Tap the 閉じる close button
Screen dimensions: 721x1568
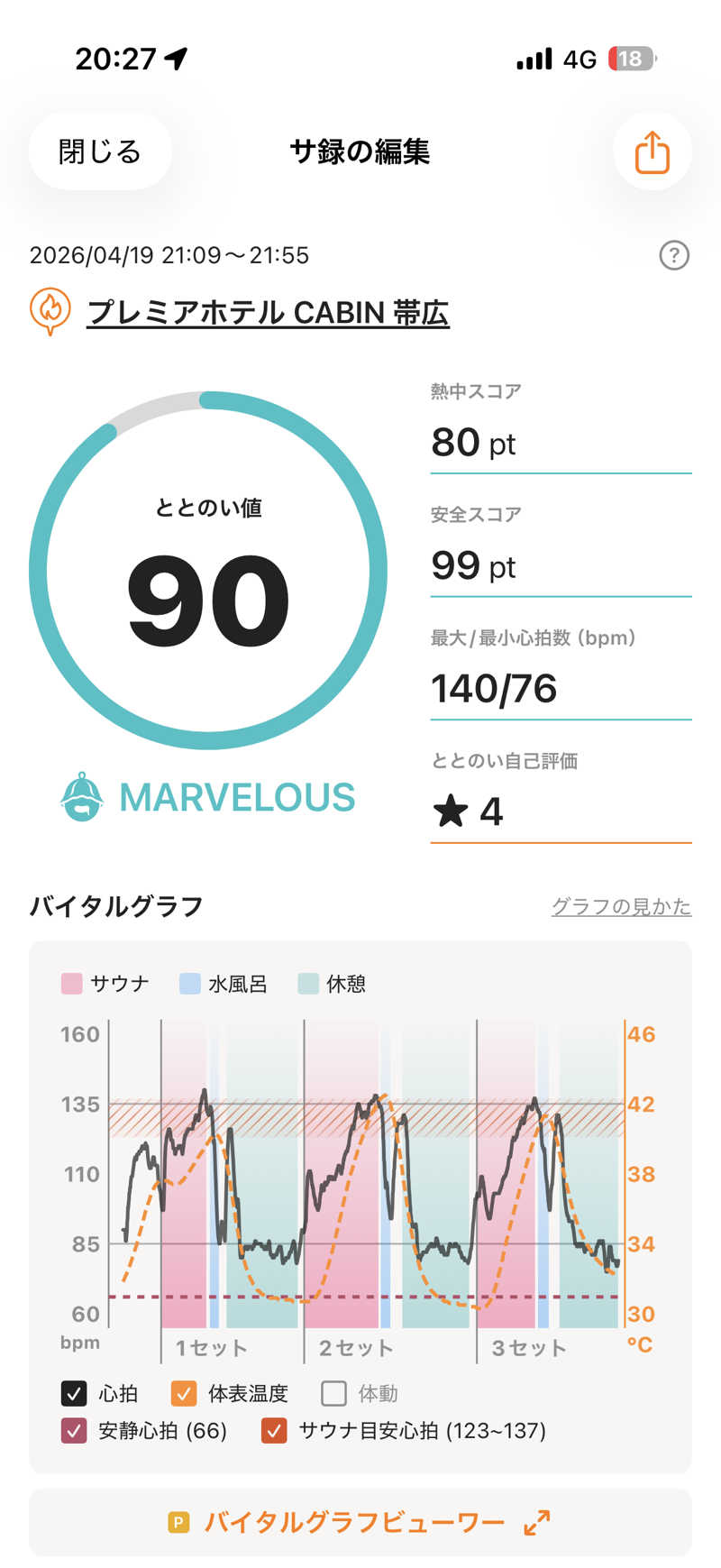click(x=100, y=151)
